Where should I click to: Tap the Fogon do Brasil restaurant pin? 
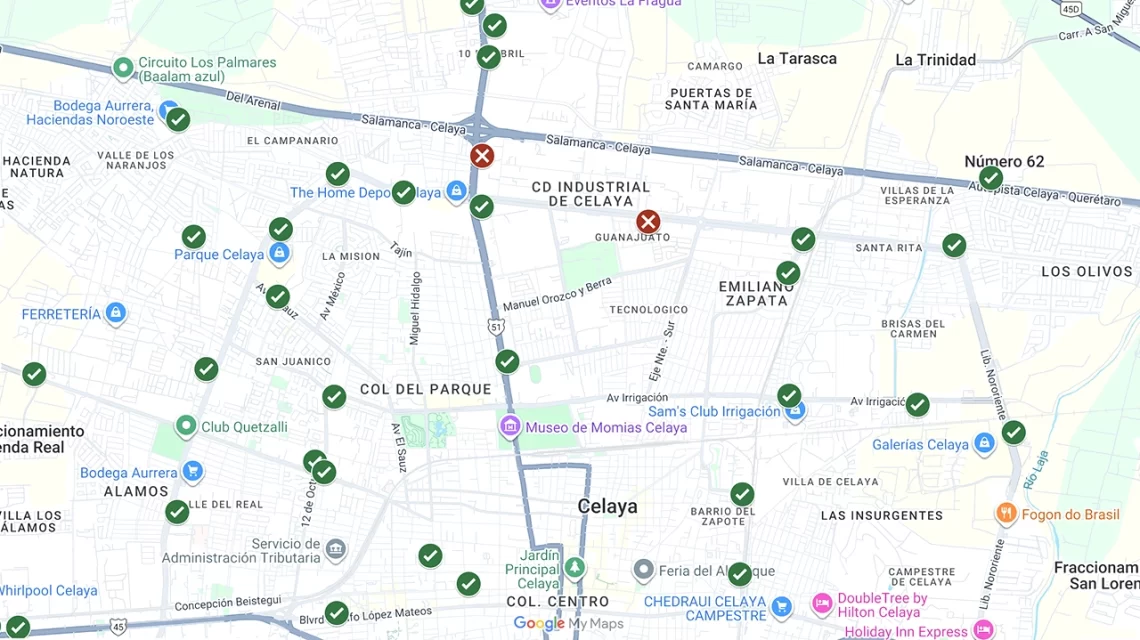(1006, 515)
